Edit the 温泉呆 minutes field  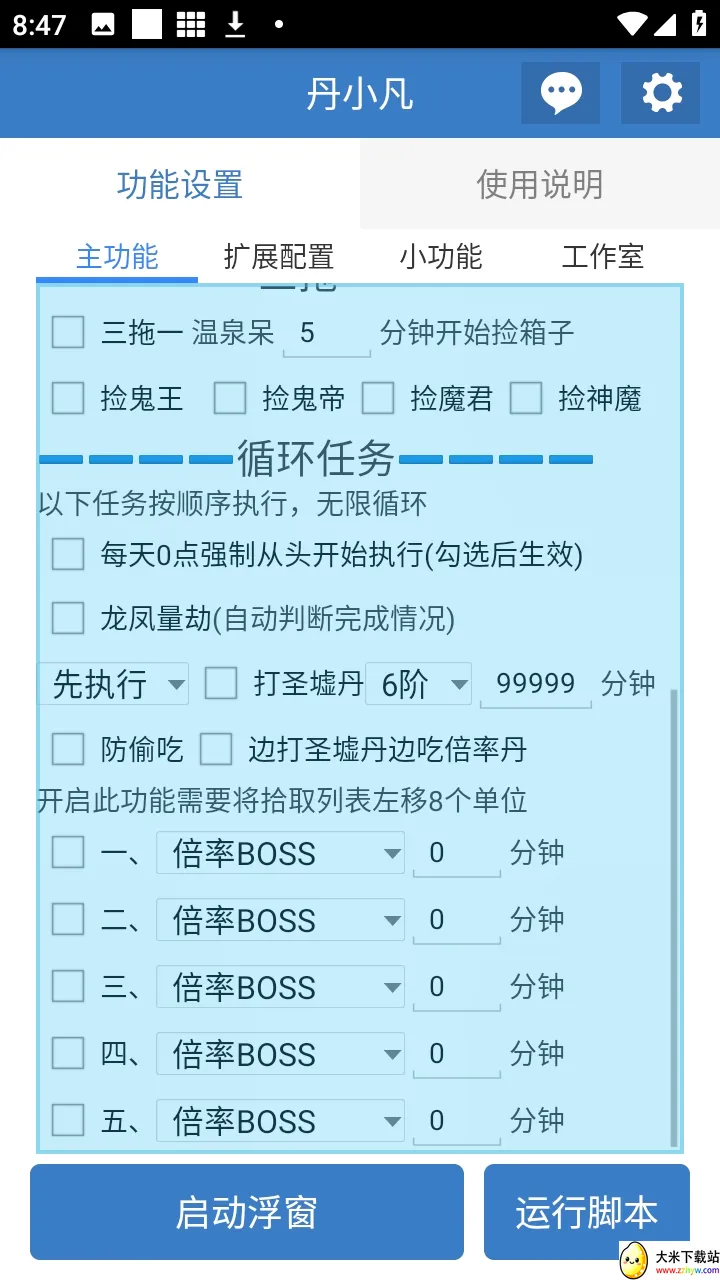327,333
